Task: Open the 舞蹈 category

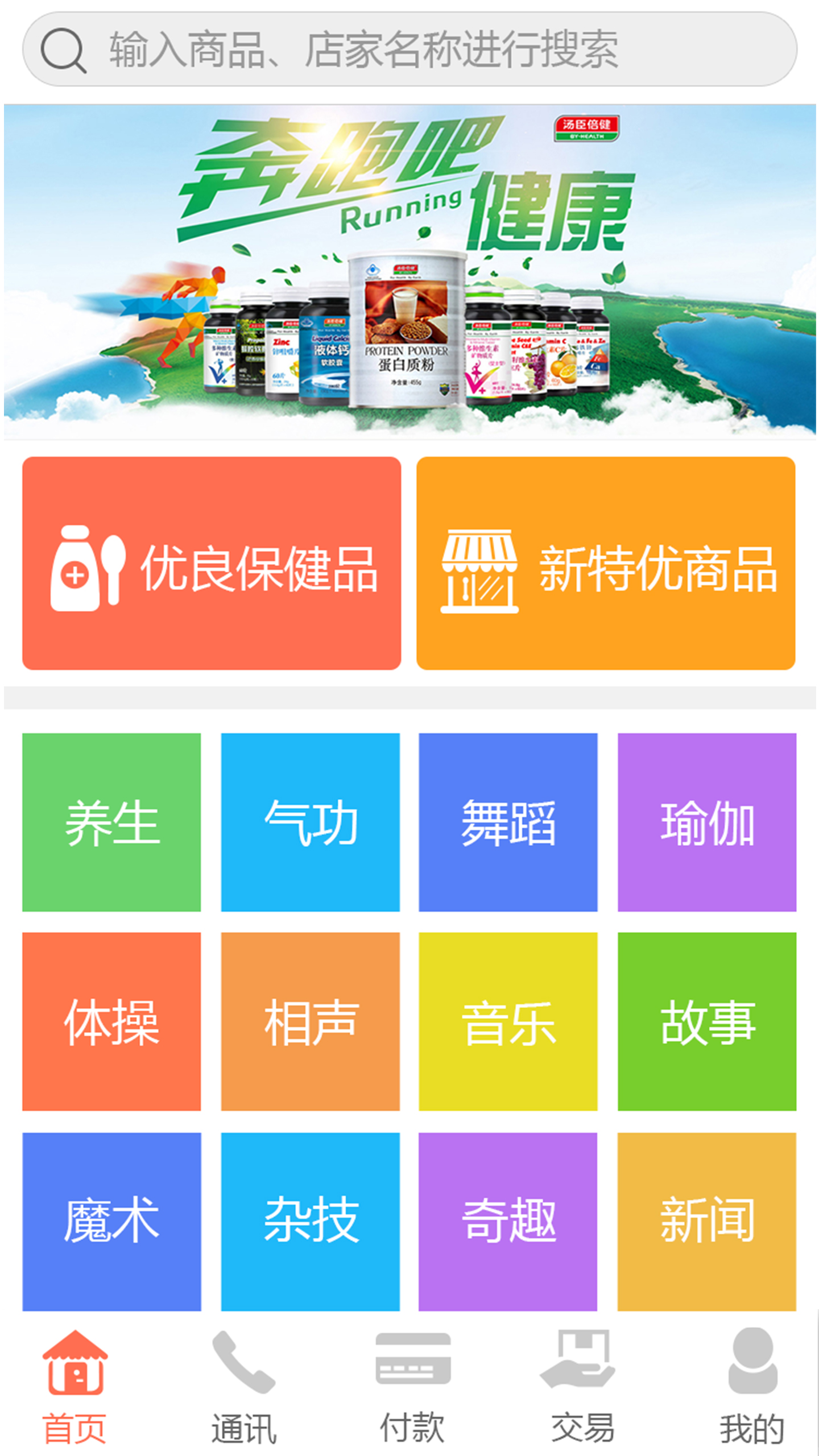Action: [x=508, y=822]
